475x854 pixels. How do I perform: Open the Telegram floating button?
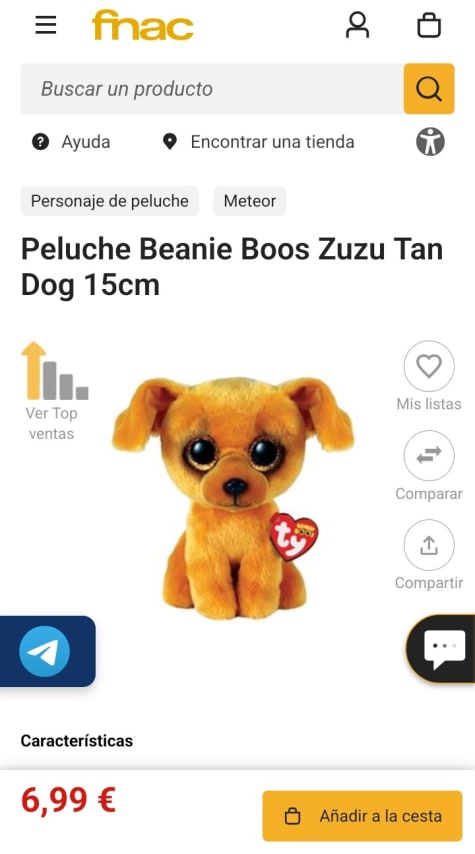tap(47, 651)
